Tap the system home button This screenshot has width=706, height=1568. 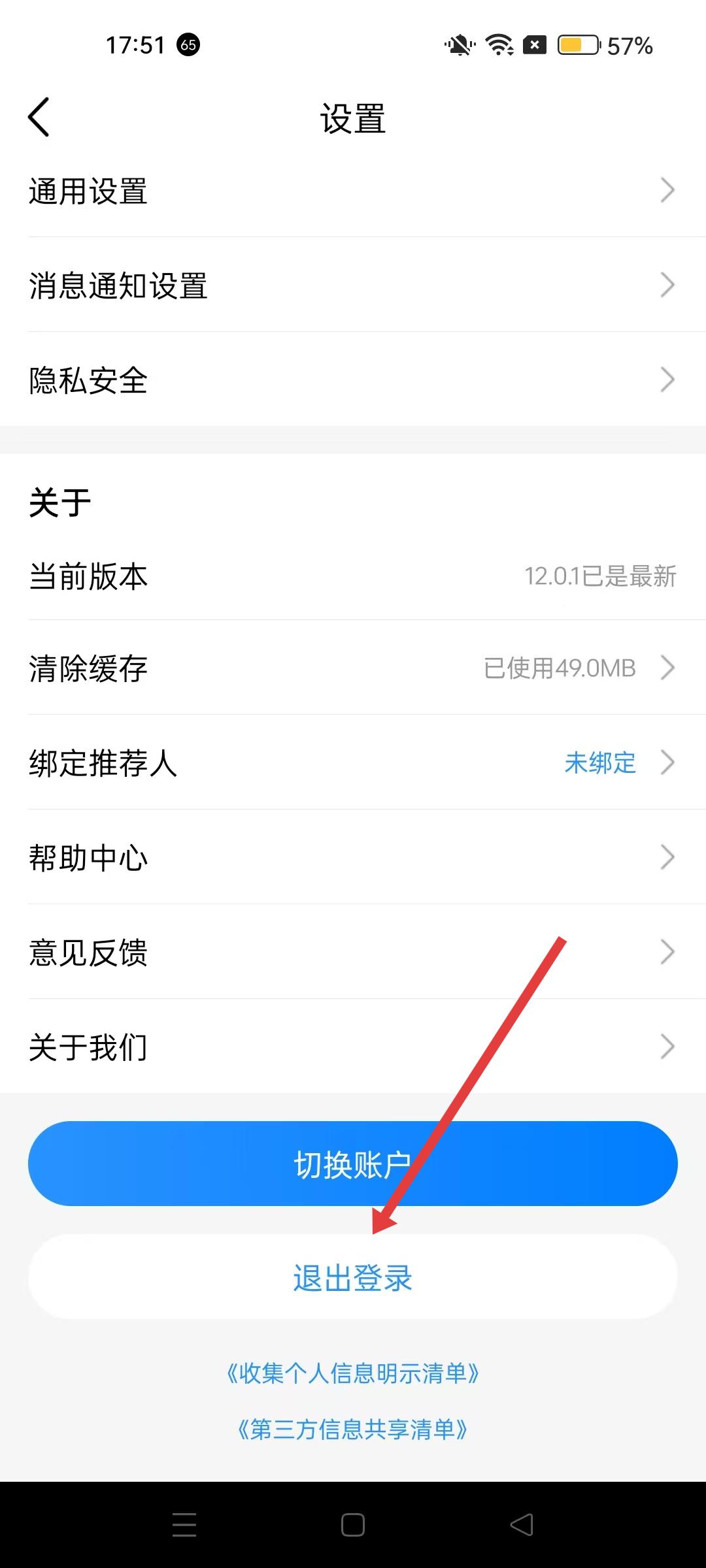click(353, 1525)
